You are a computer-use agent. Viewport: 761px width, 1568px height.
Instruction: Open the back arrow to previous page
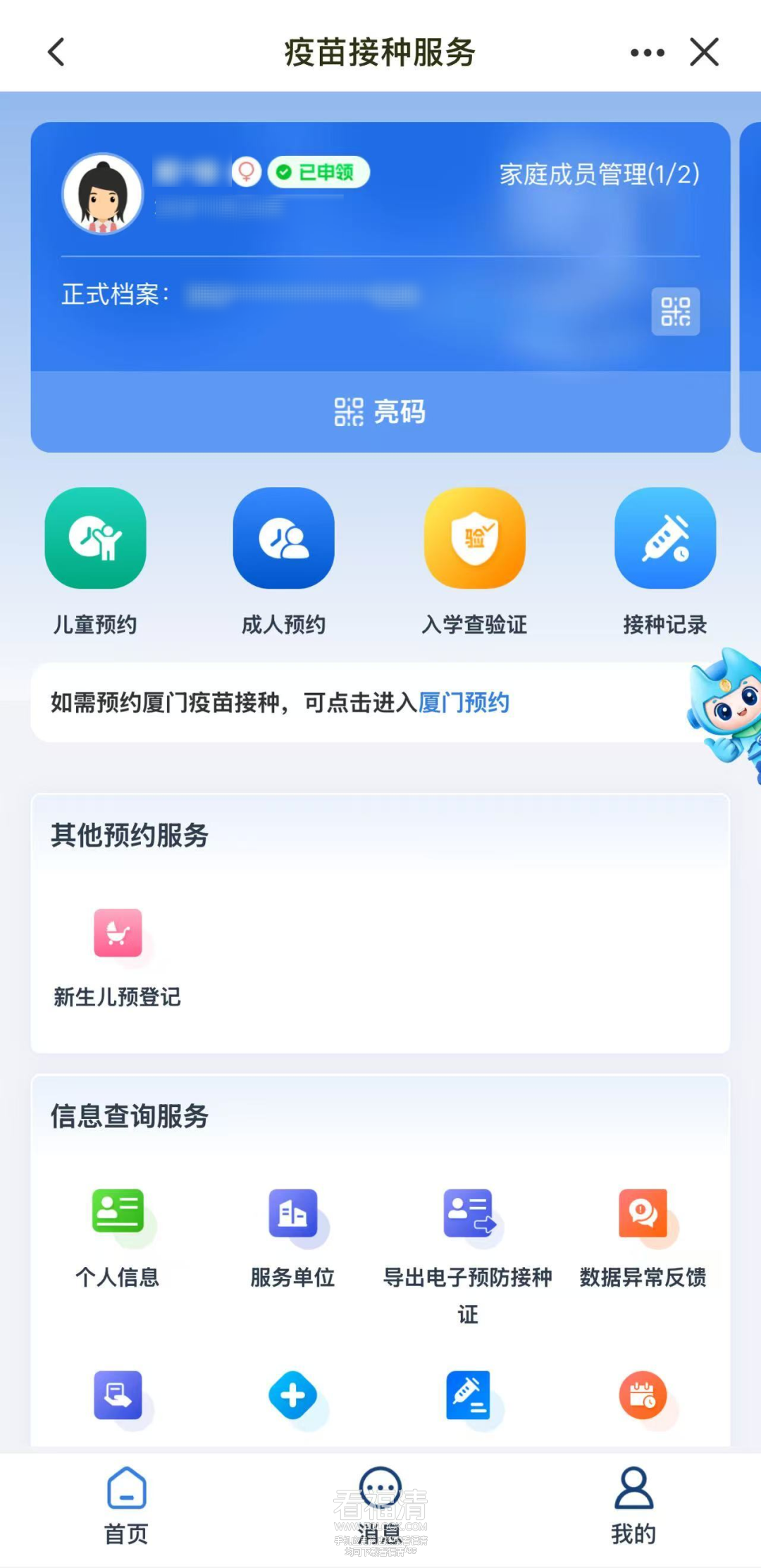click(x=56, y=52)
